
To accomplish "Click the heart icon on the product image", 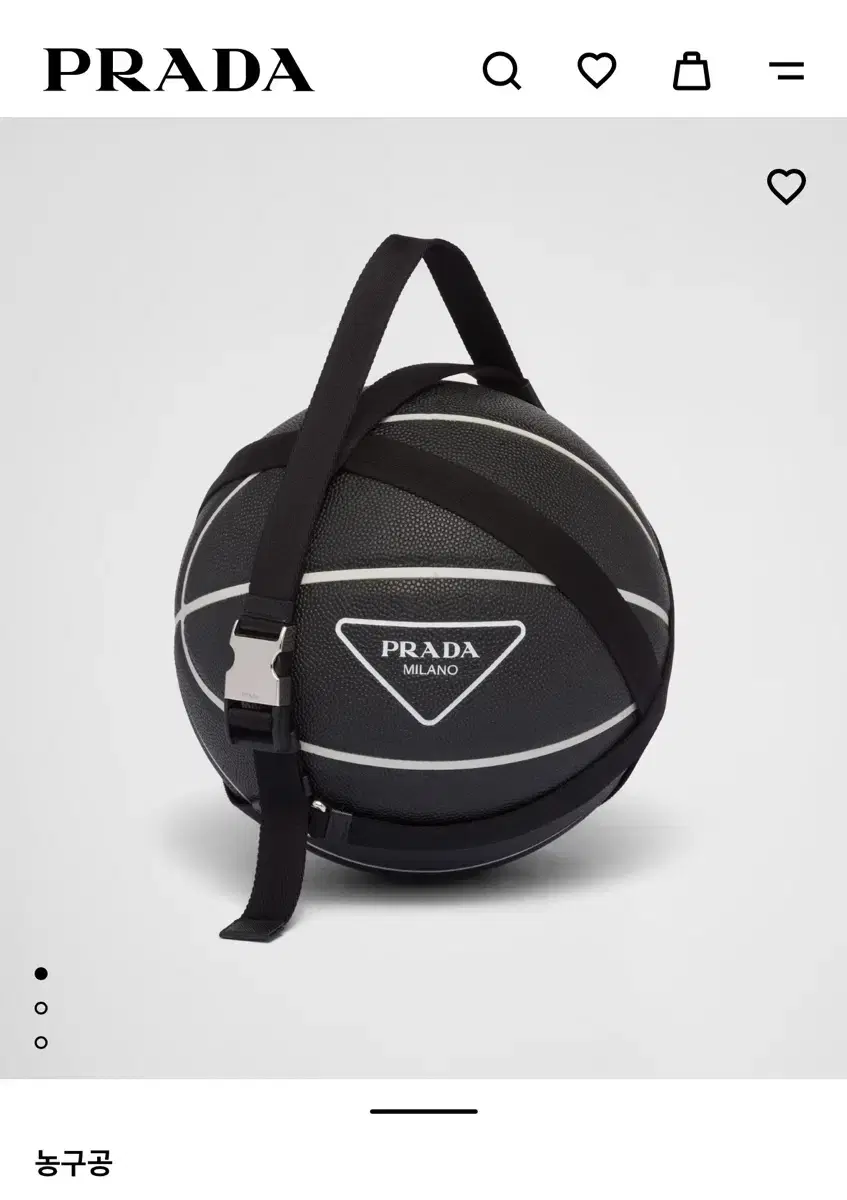I will tap(787, 186).
